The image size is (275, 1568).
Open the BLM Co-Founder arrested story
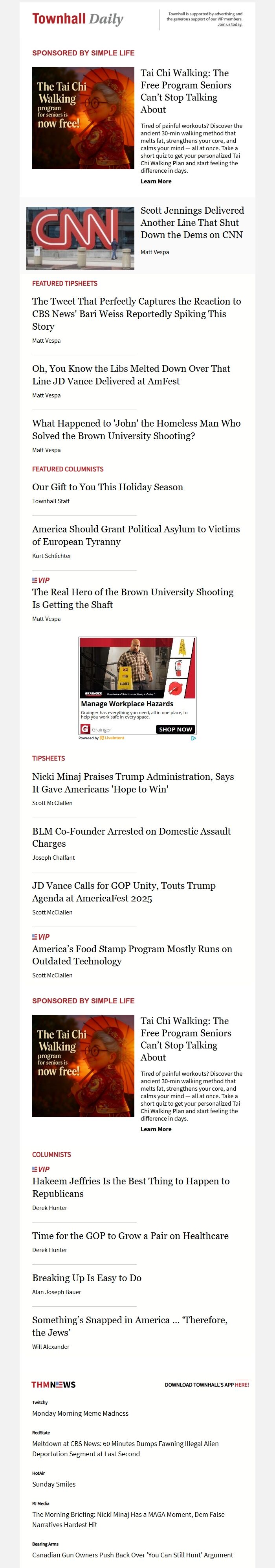tap(132, 837)
